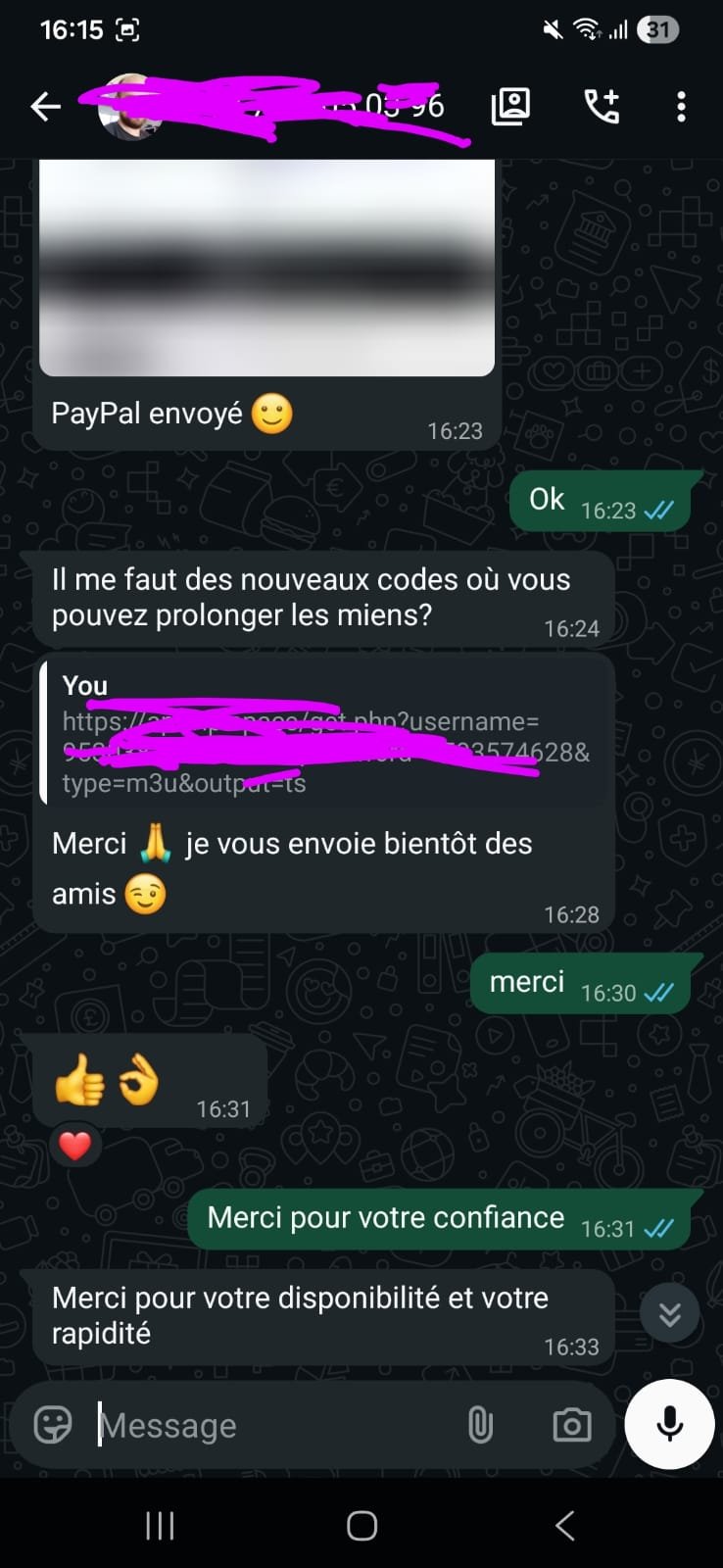Open the media gallery icon

(x=510, y=106)
